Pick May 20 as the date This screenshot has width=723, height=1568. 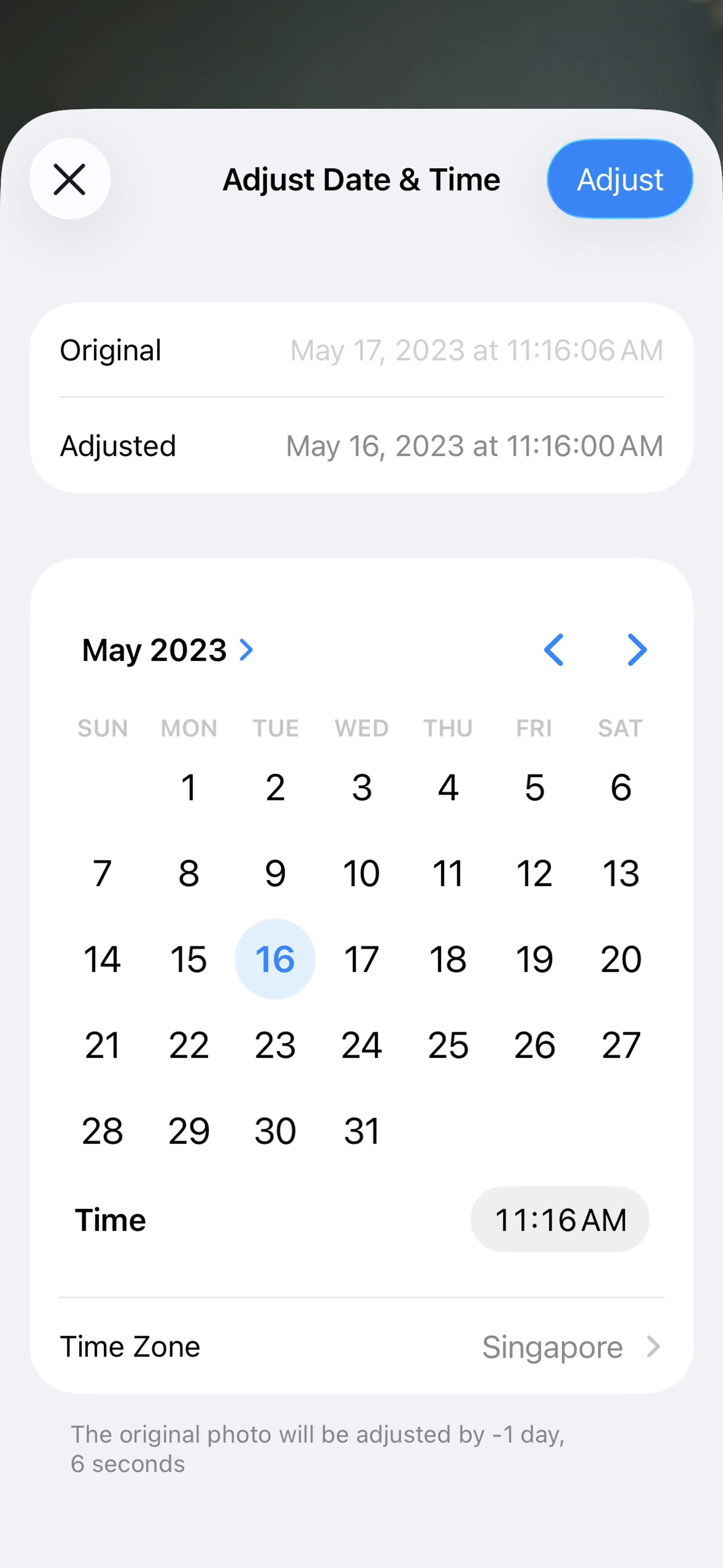click(620, 959)
